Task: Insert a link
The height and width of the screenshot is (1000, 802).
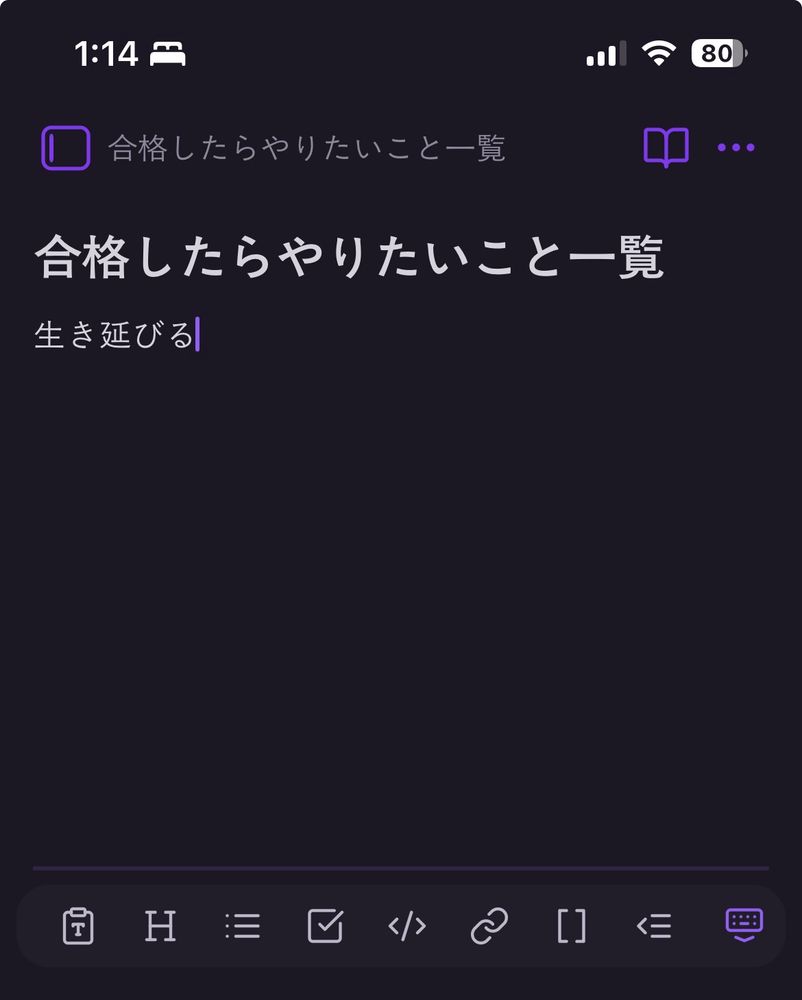Action: pos(489,926)
